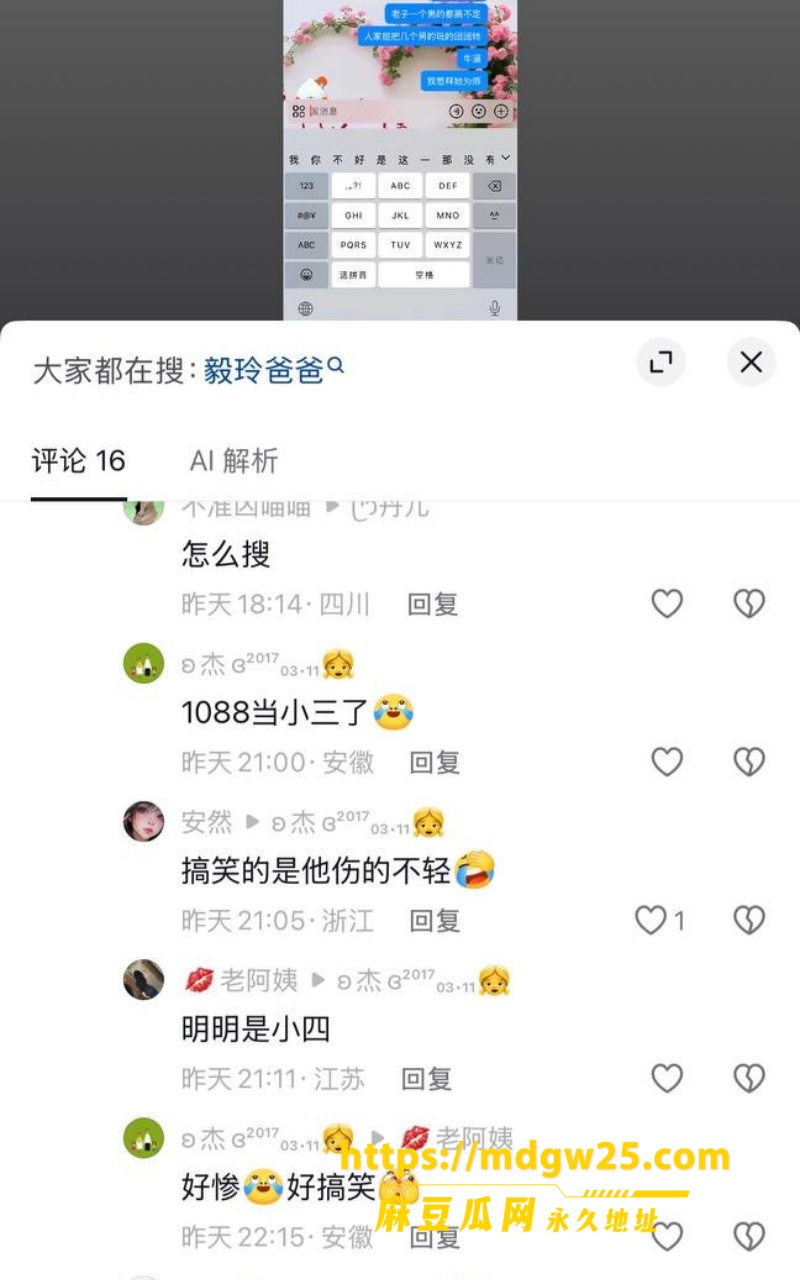Screen dimensions: 800x1280
Task: Expand the comments panel to full screen
Action: coord(661,362)
